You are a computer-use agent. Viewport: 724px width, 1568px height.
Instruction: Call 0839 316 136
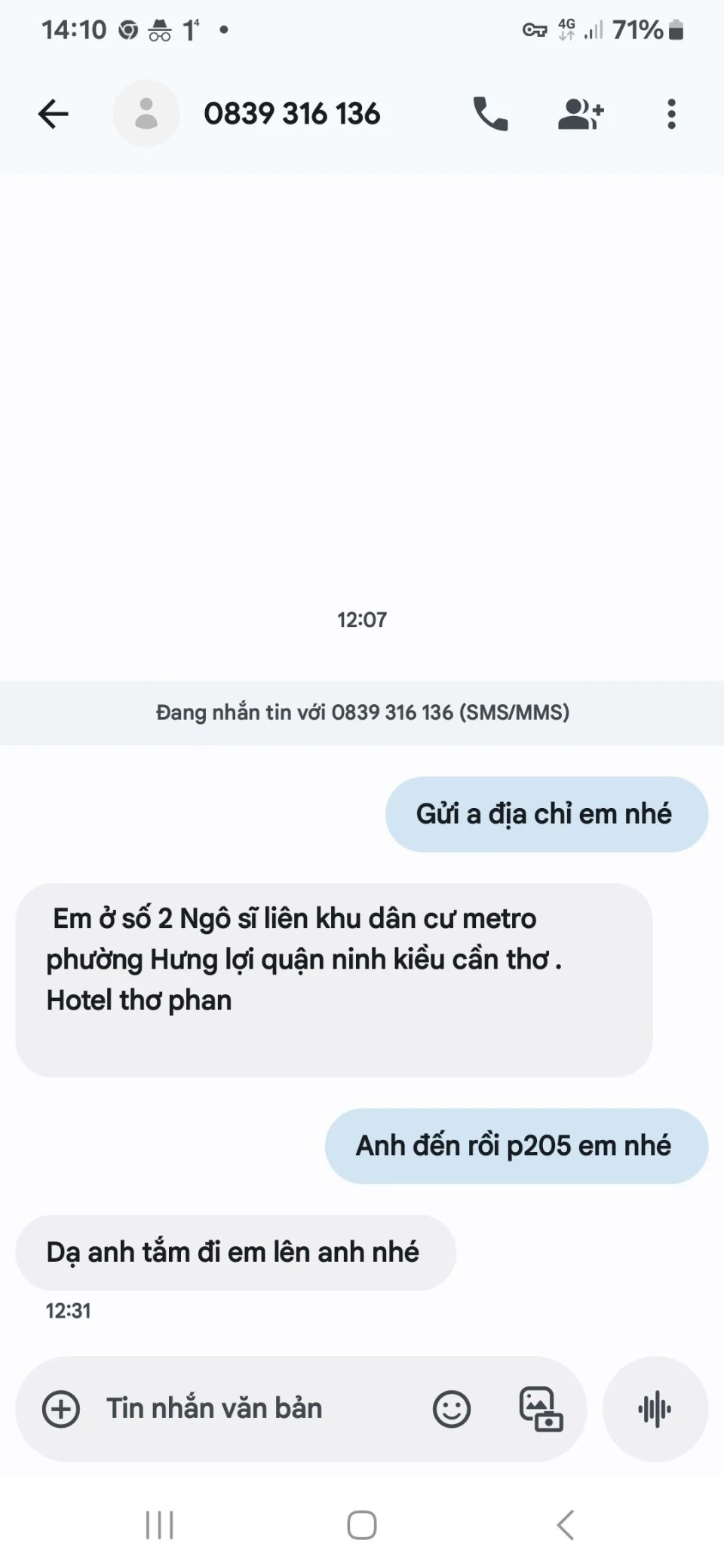490,115
